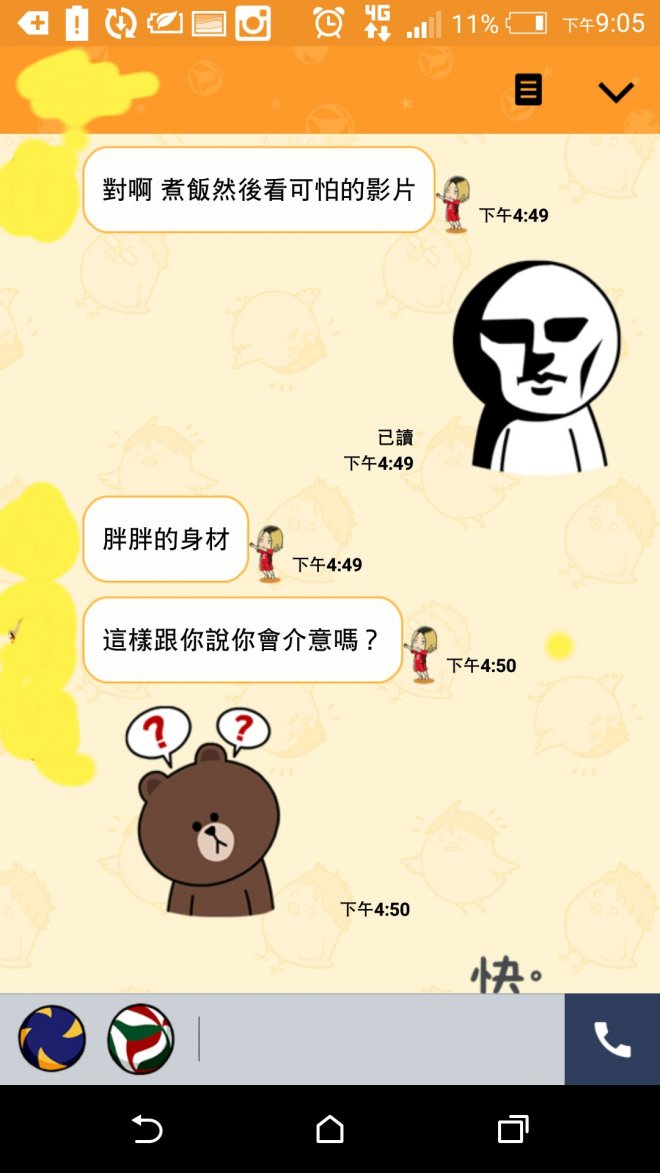The height and width of the screenshot is (1173, 660).
Task: Tap the blue-yellow volleyball icon
Action: point(52,1039)
